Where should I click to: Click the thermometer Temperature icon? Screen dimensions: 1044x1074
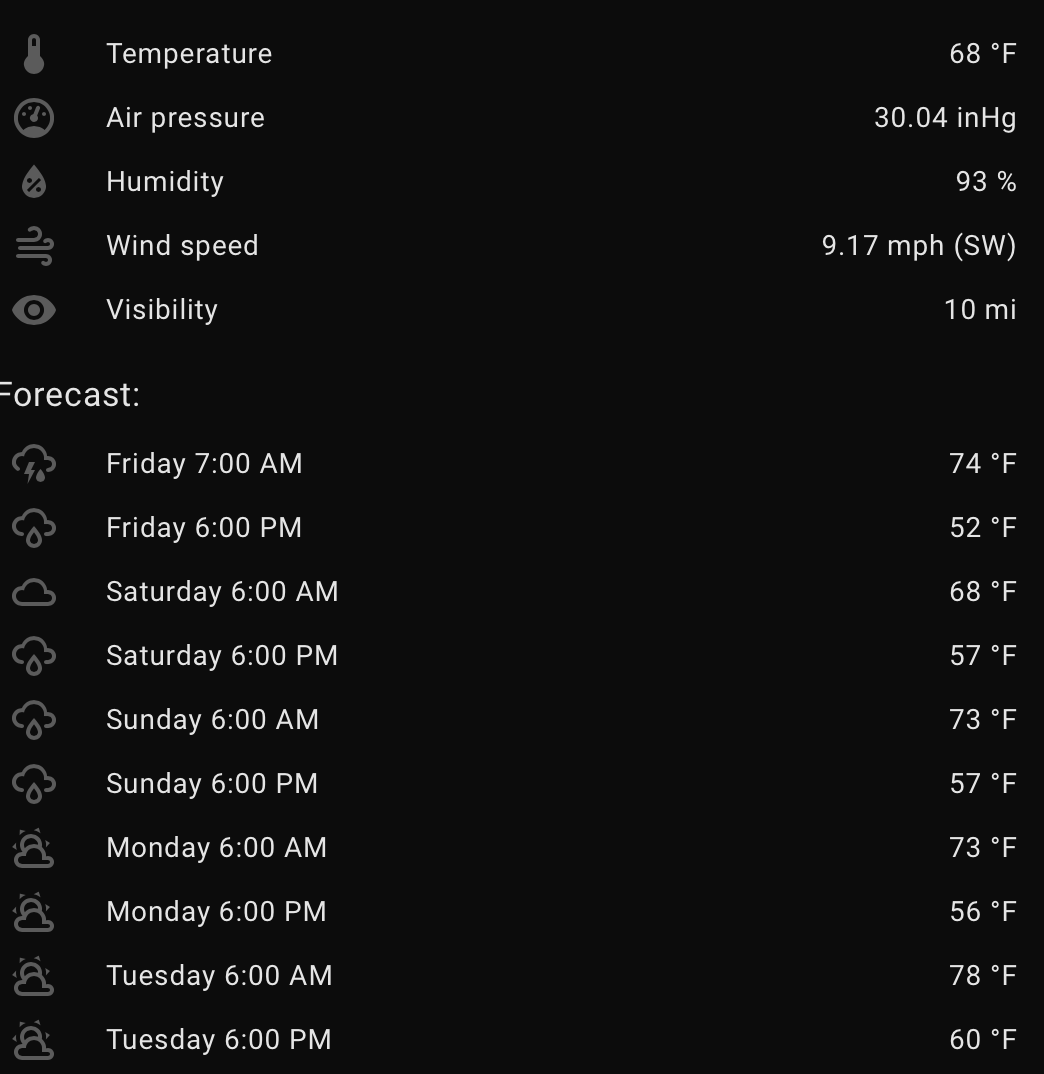click(x=34, y=54)
